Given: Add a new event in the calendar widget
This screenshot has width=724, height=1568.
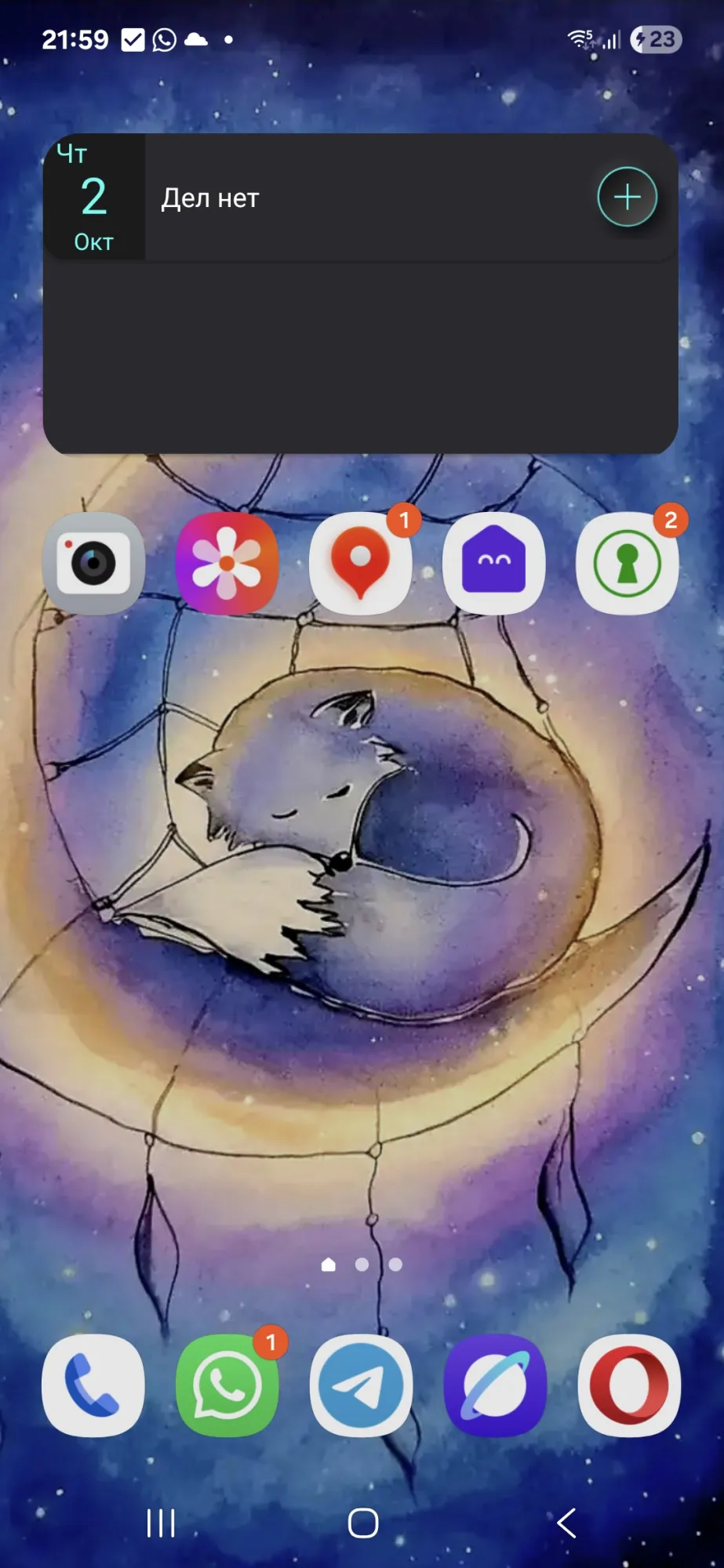Looking at the screenshot, I should click(x=627, y=197).
